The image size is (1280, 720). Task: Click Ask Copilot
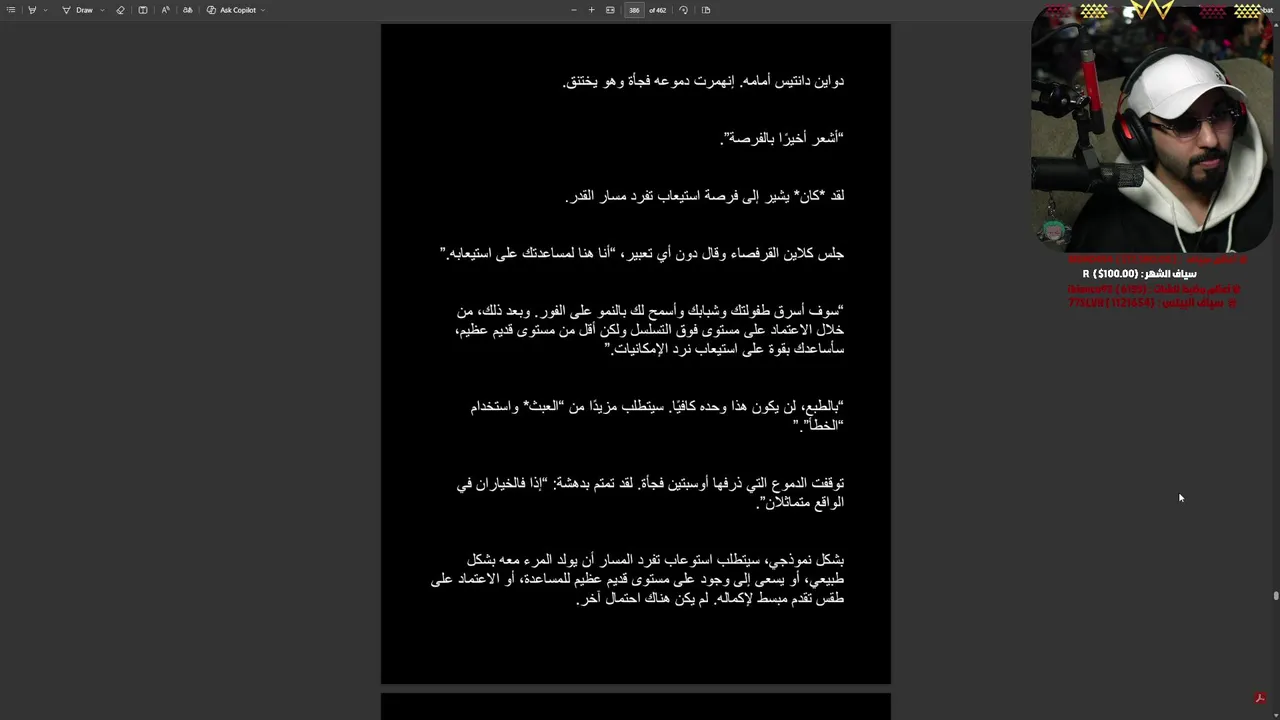232,10
